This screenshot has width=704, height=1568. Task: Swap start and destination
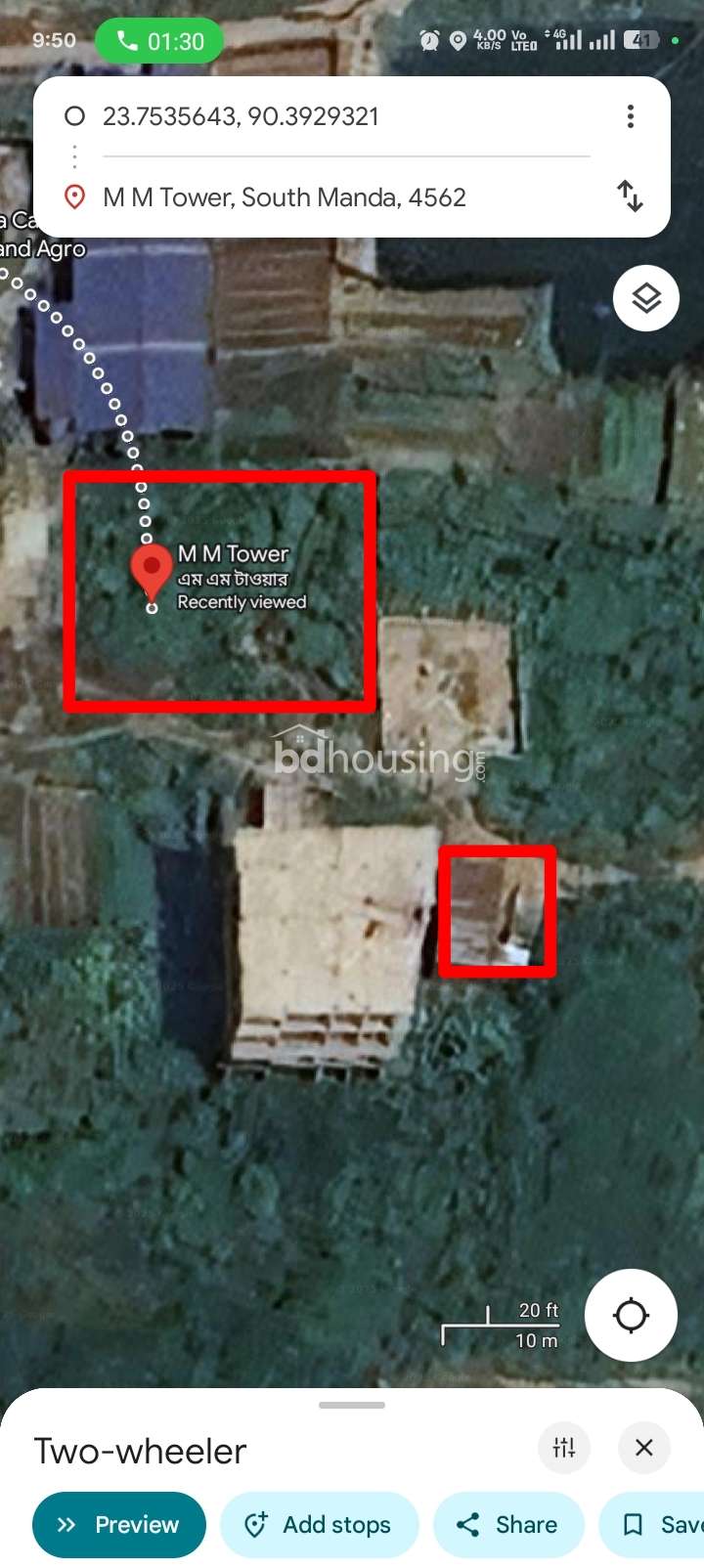click(x=631, y=196)
